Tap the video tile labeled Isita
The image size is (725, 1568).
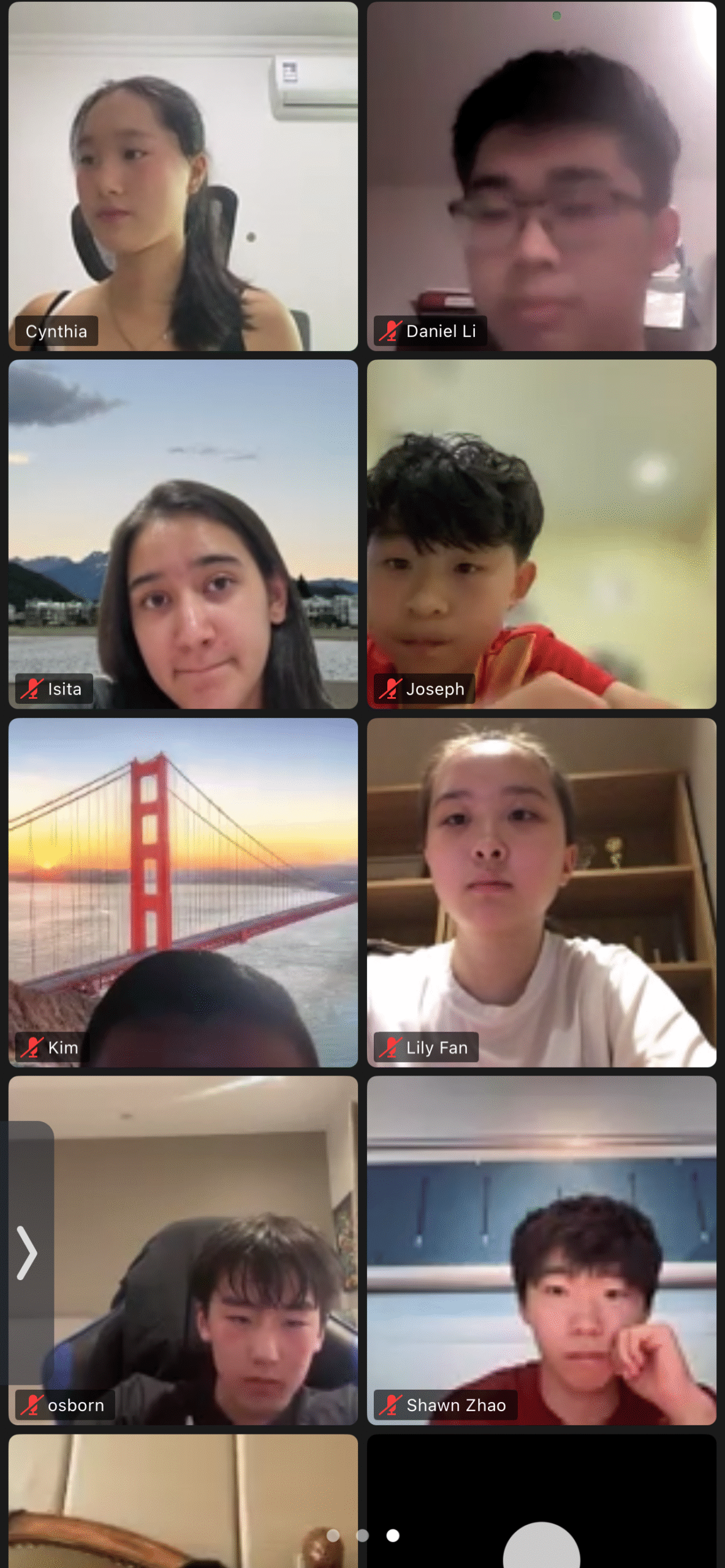click(x=183, y=534)
